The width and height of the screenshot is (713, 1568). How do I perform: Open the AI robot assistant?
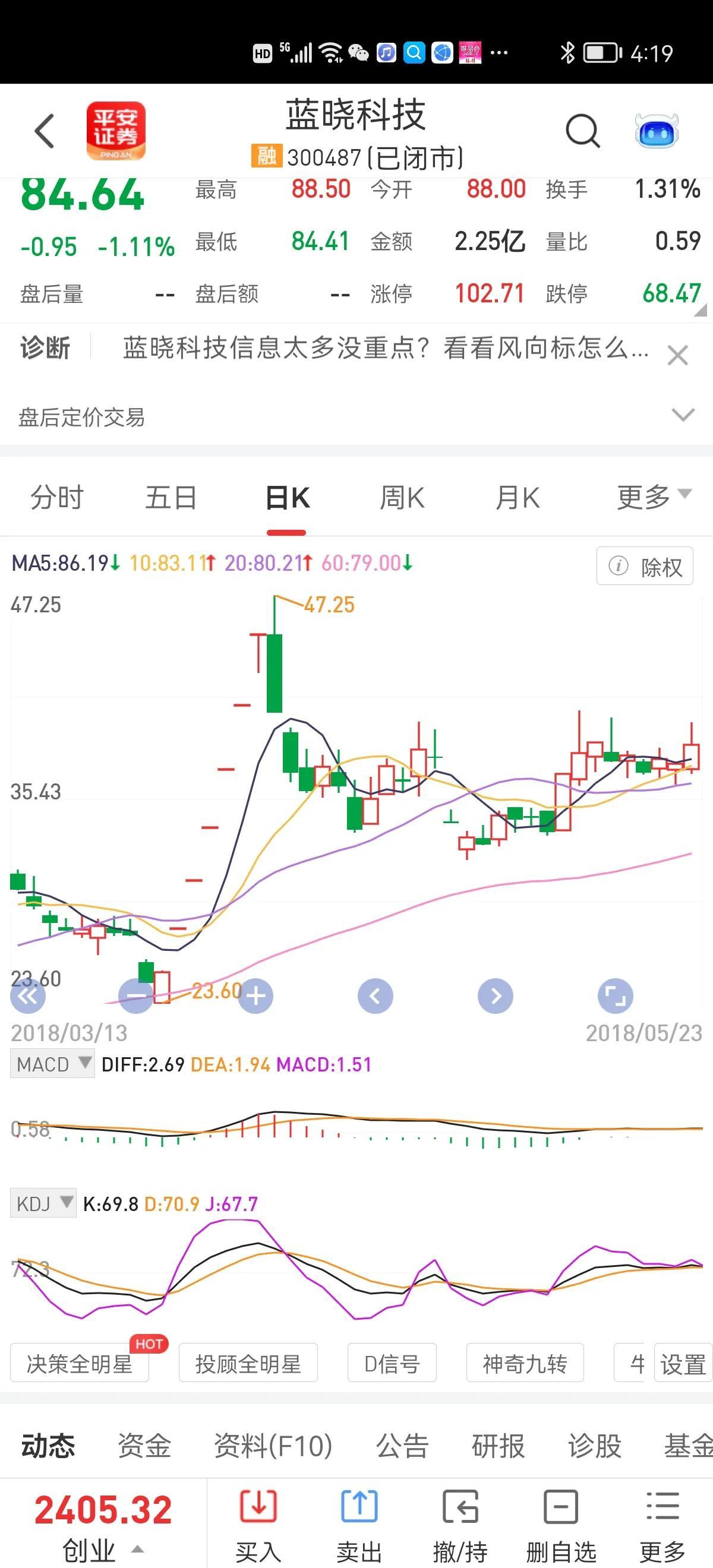click(657, 131)
